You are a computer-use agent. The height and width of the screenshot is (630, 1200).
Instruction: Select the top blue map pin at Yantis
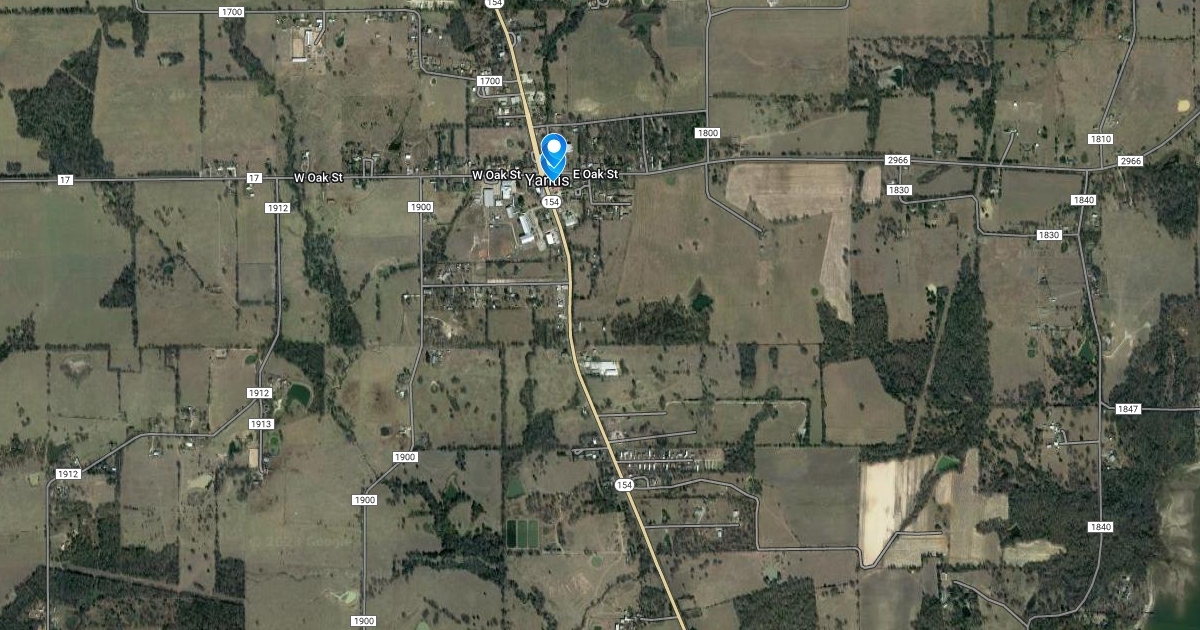tap(553, 145)
